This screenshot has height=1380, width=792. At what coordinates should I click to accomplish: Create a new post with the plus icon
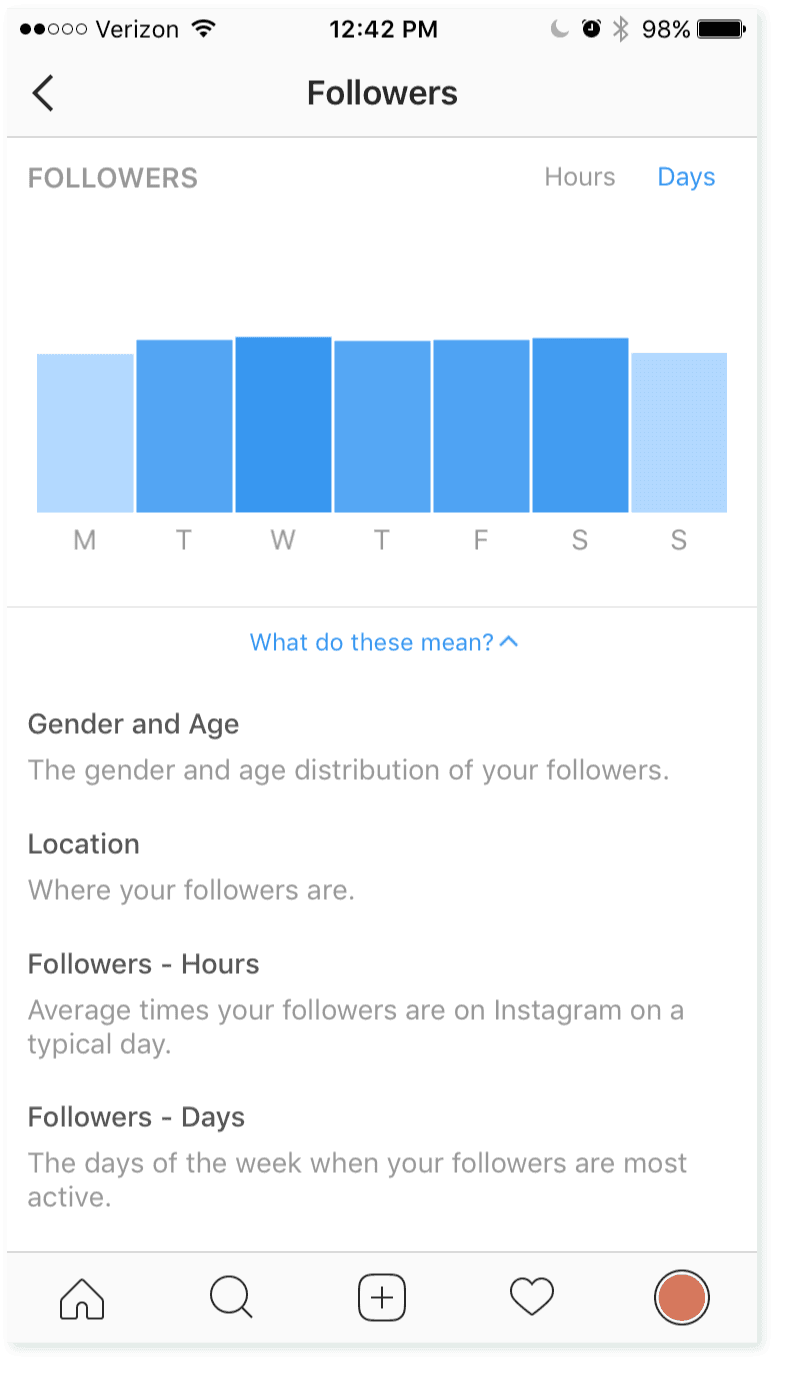[x=382, y=1298]
